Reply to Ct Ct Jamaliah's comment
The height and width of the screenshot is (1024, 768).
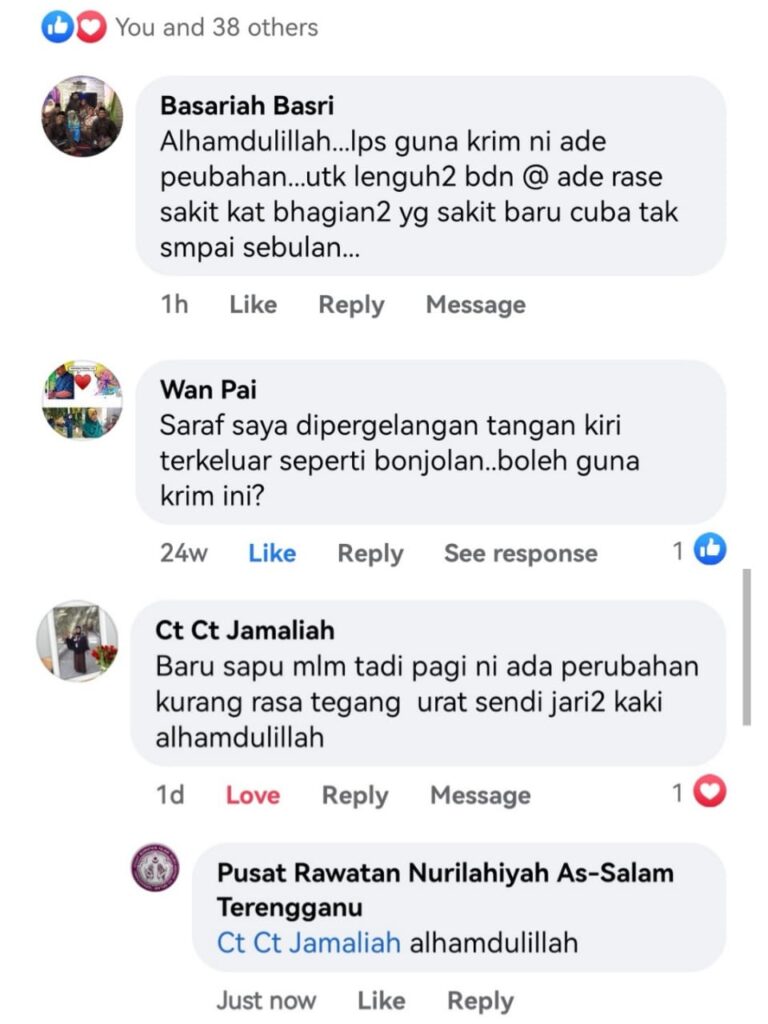click(355, 795)
